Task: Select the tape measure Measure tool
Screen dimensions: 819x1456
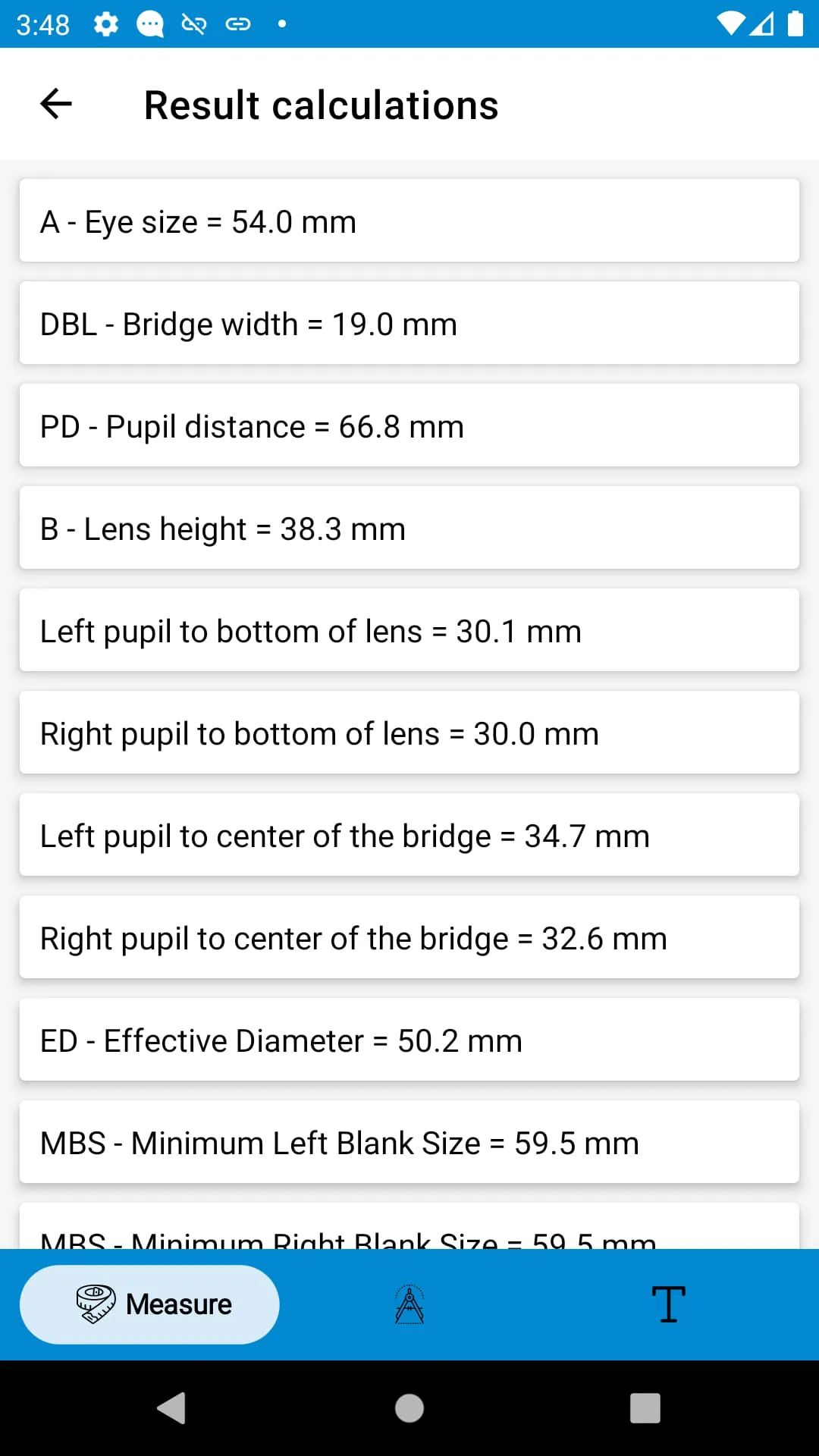Action: tap(149, 1304)
